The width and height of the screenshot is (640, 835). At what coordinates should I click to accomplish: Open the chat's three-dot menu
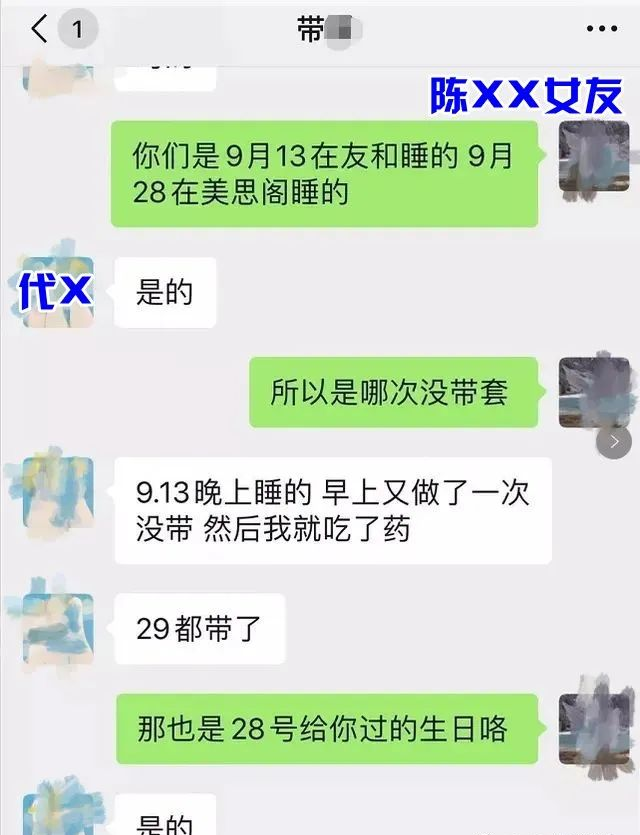click(602, 30)
